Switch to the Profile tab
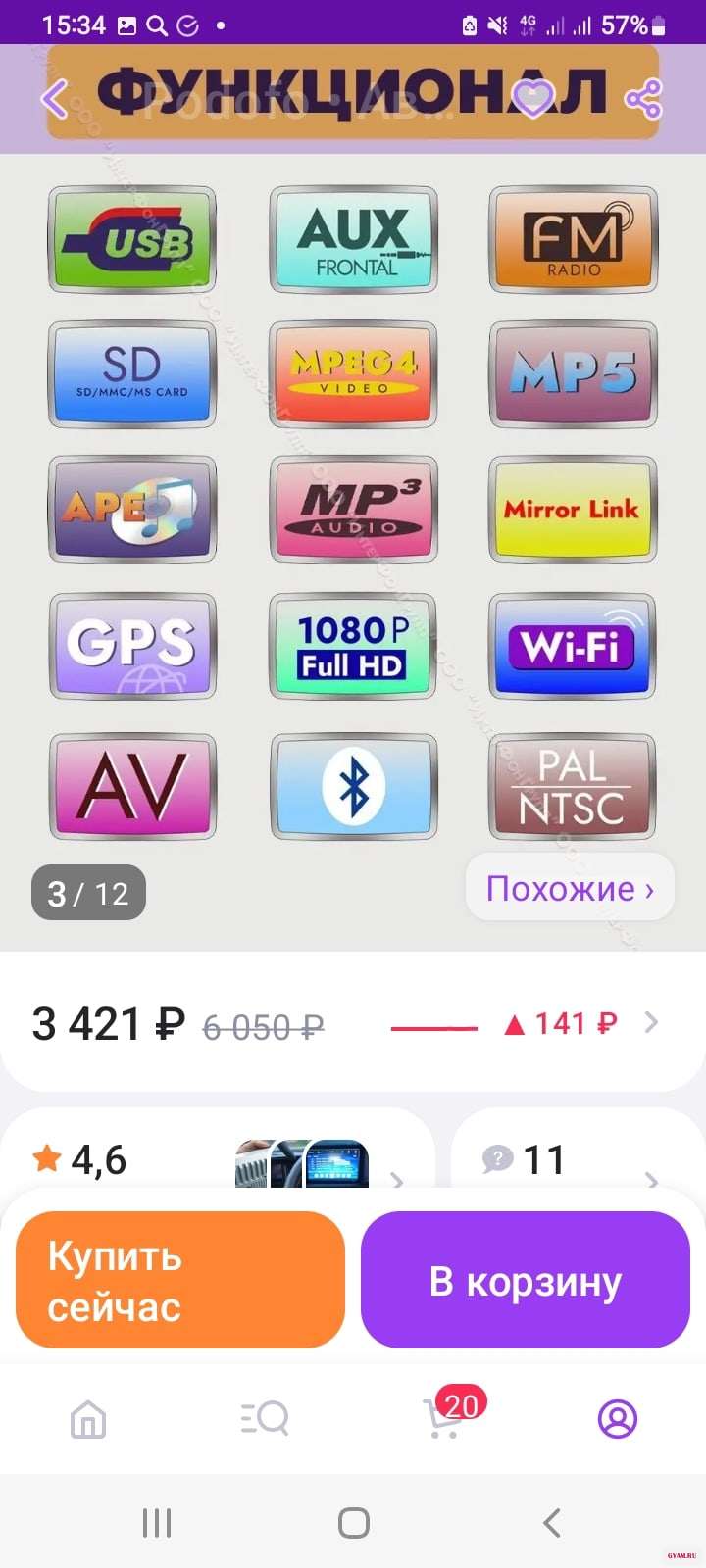Viewport: 706px width, 1568px height. [x=618, y=1419]
